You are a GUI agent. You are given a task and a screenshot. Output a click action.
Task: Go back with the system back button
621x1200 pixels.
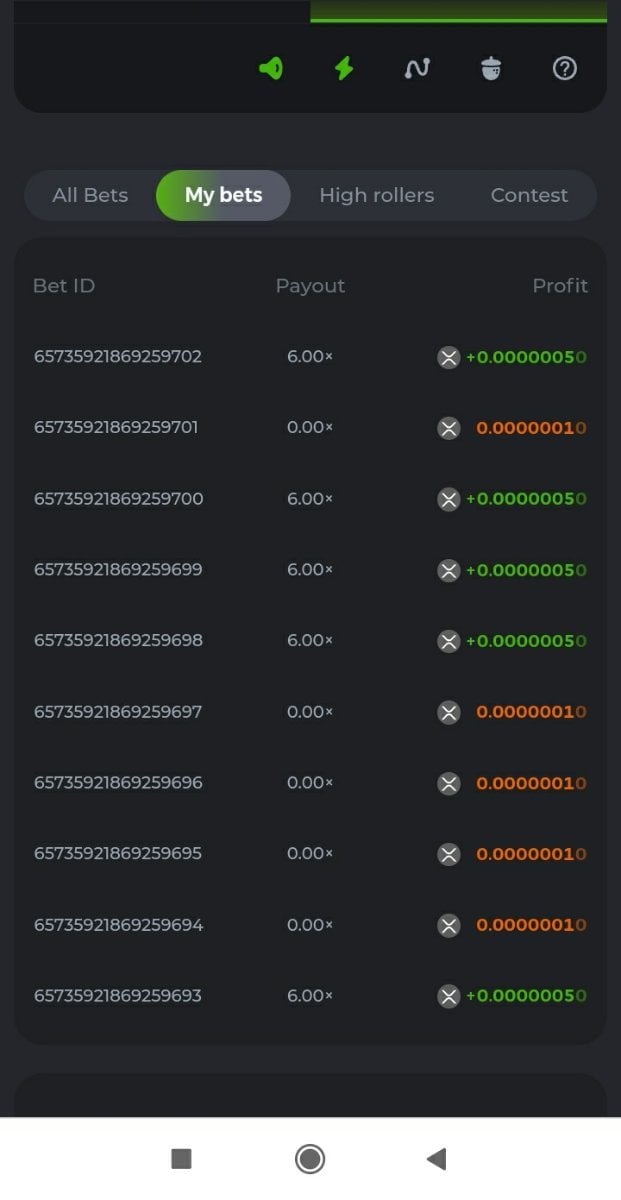click(x=436, y=1159)
